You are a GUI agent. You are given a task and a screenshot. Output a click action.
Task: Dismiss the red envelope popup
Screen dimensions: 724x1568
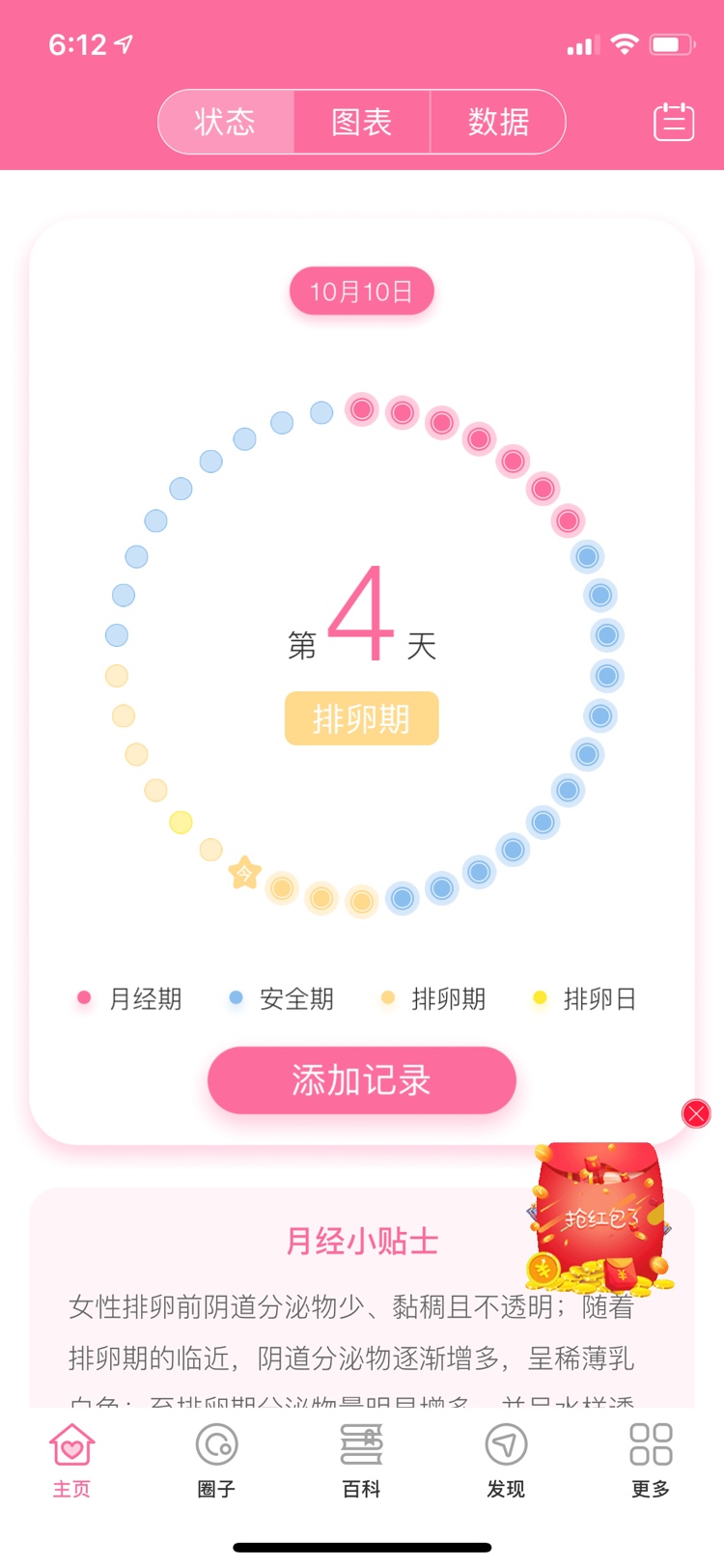tap(696, 1114)
